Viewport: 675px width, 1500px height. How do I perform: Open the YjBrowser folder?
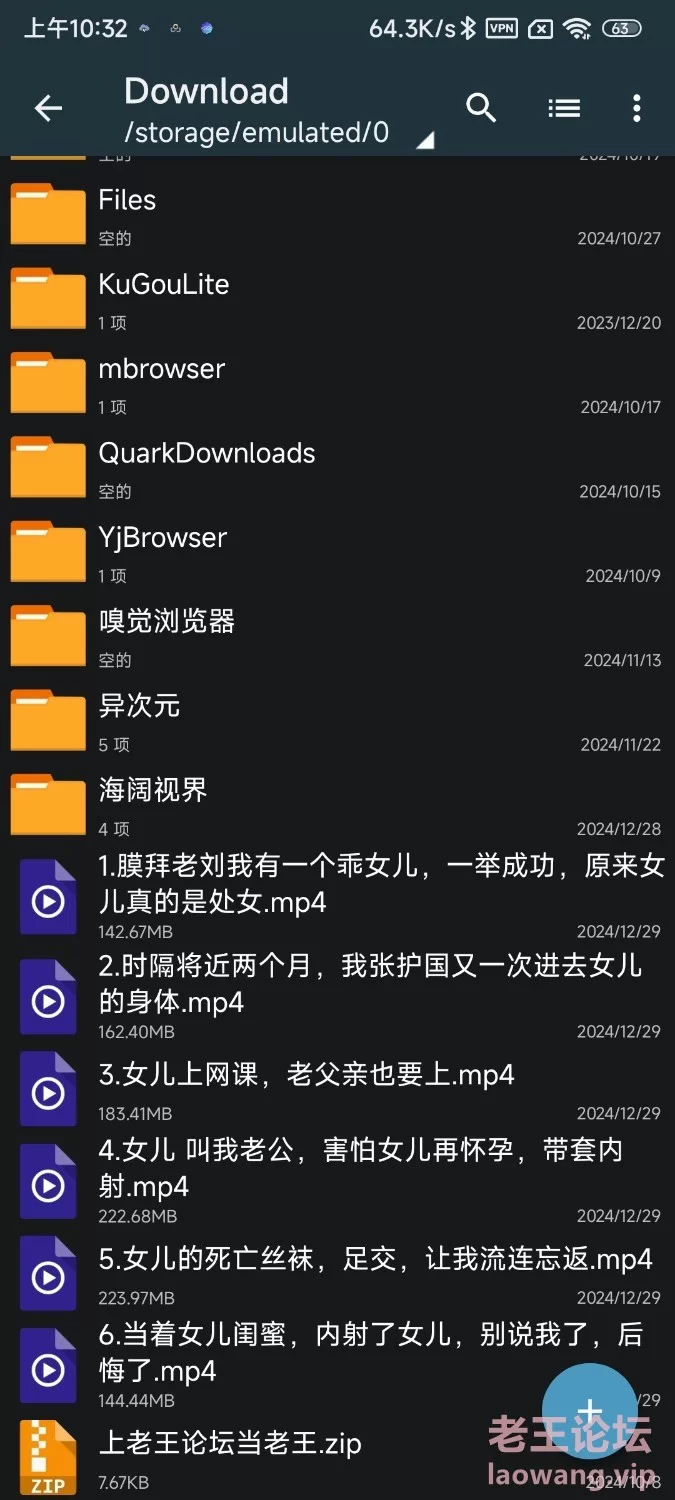click(337, 552)
